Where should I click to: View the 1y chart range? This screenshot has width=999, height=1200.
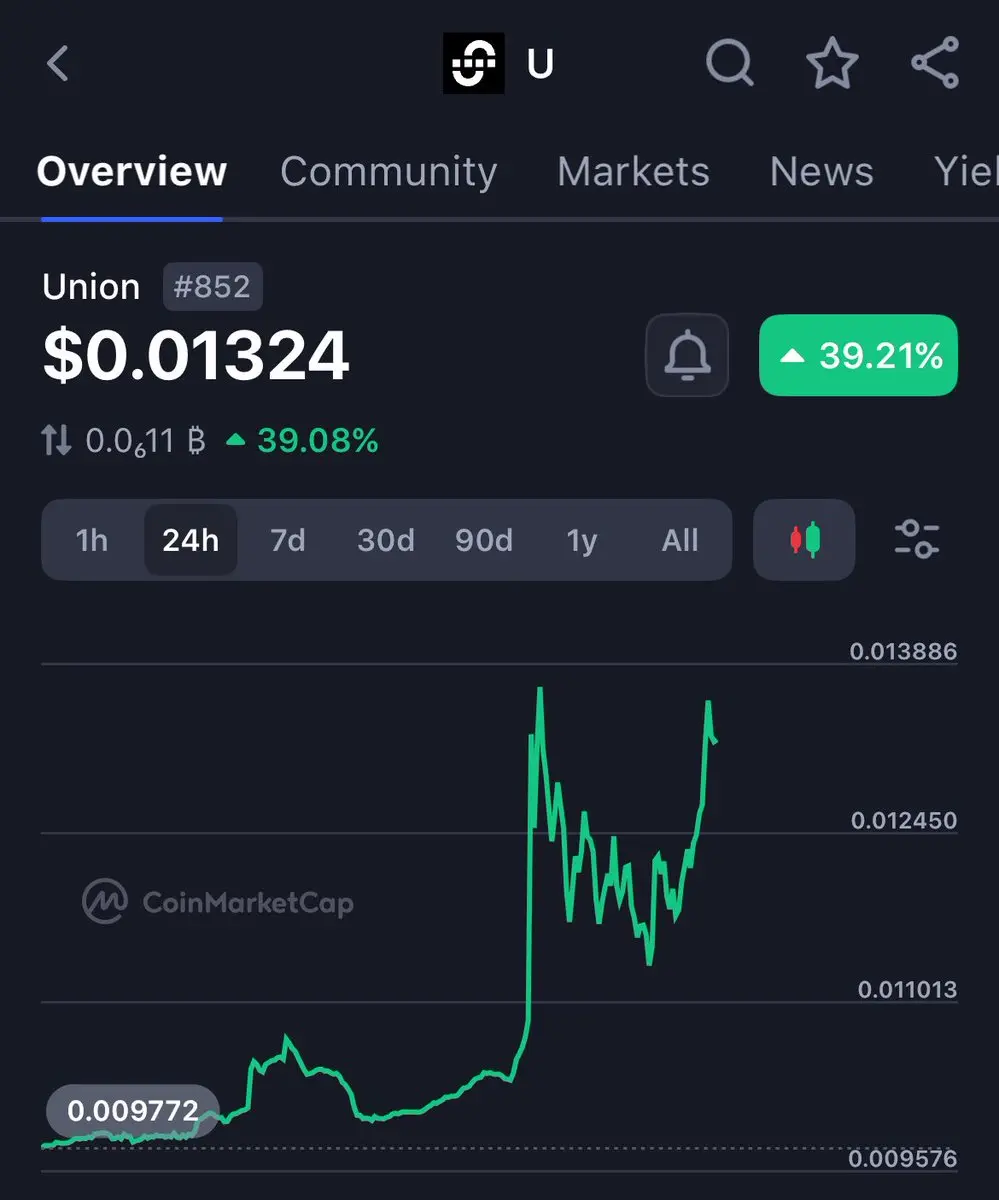coord(582,540)
